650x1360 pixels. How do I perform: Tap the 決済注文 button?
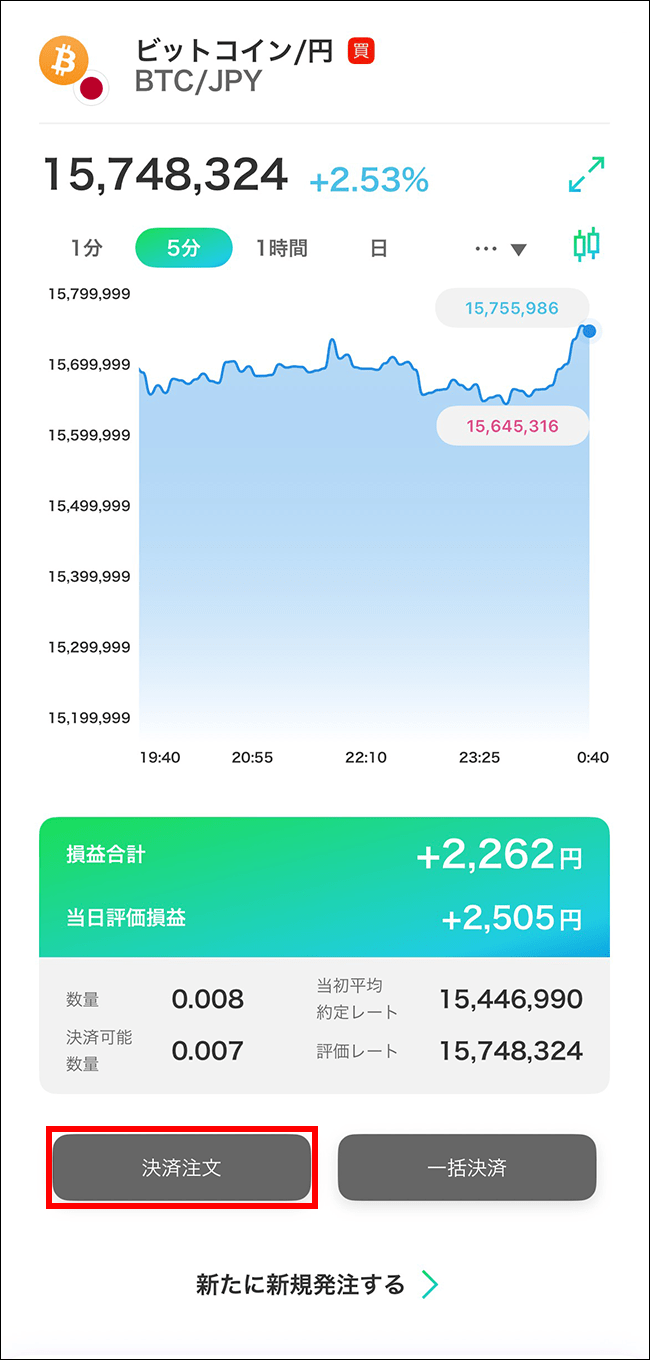[x=182, y=1167]
